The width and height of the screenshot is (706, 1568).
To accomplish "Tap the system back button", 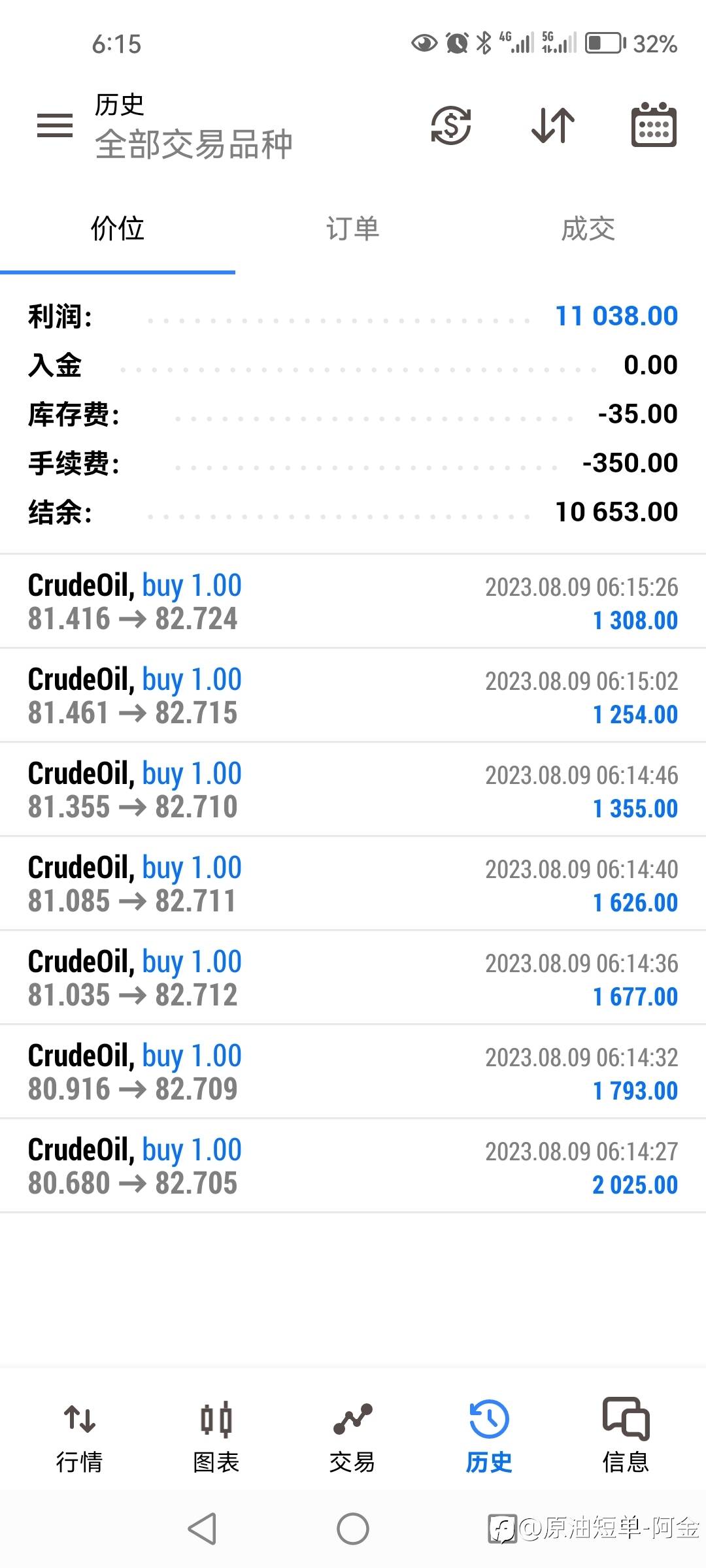I will coord(202,1529).
